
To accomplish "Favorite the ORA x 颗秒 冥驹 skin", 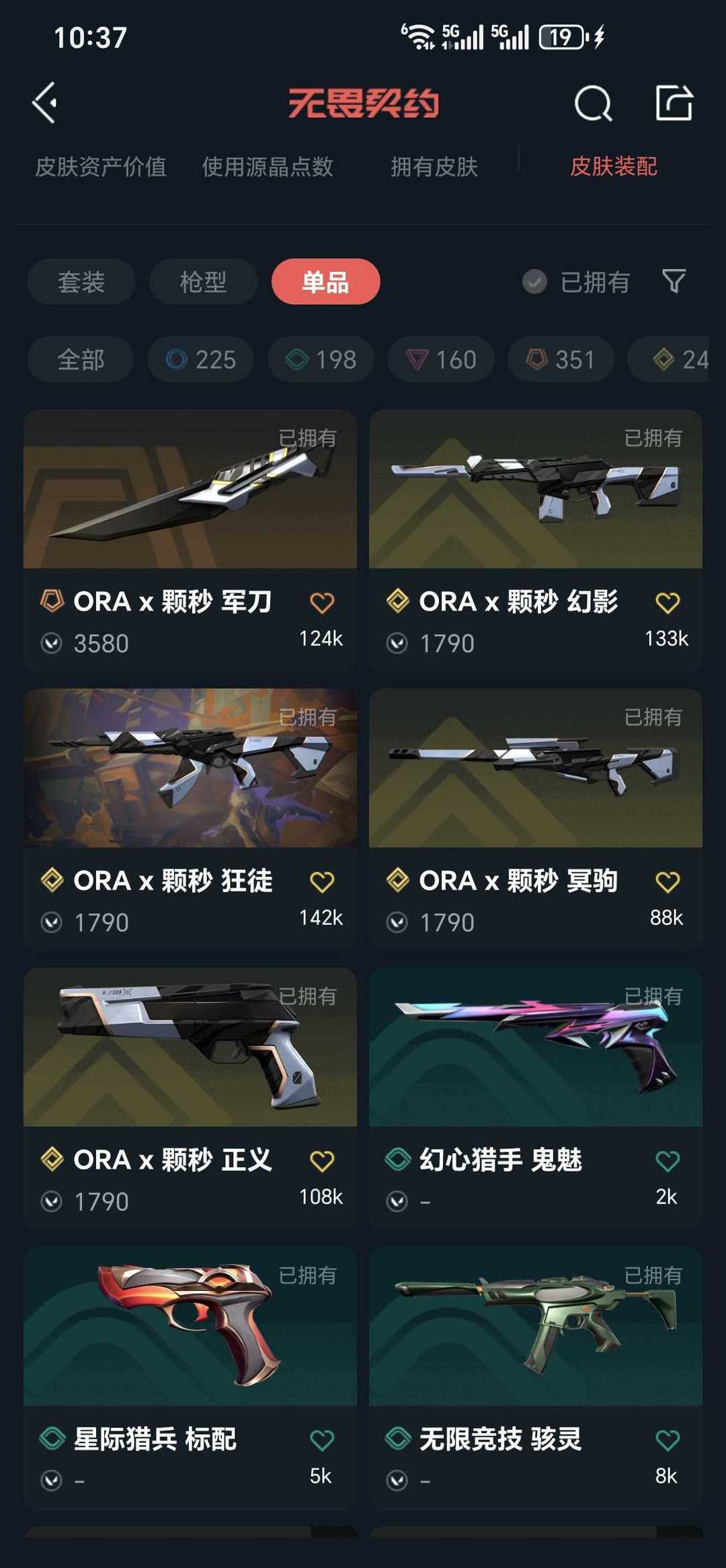I will [x=667, y=882].
